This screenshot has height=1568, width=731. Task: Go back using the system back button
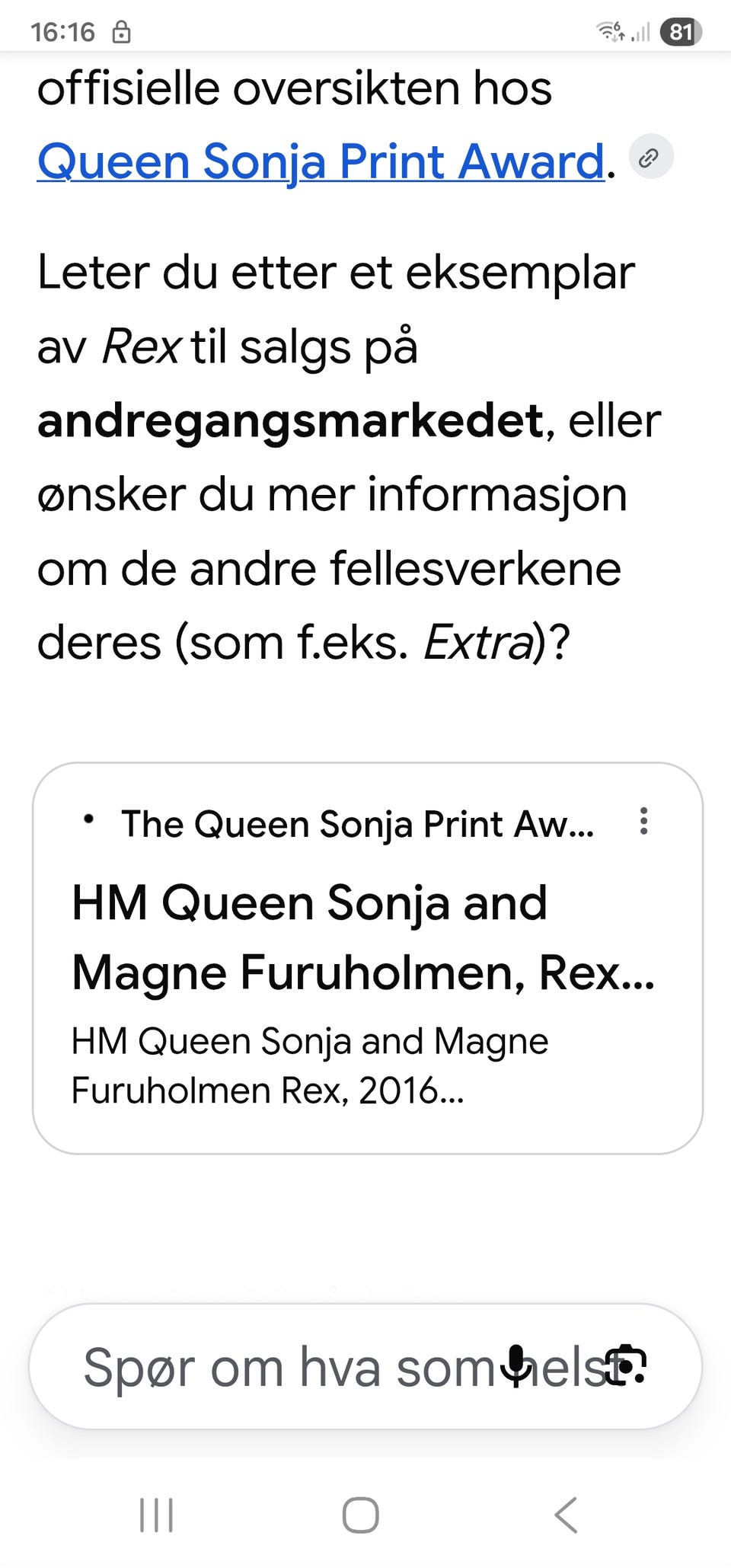[566, 1515]
